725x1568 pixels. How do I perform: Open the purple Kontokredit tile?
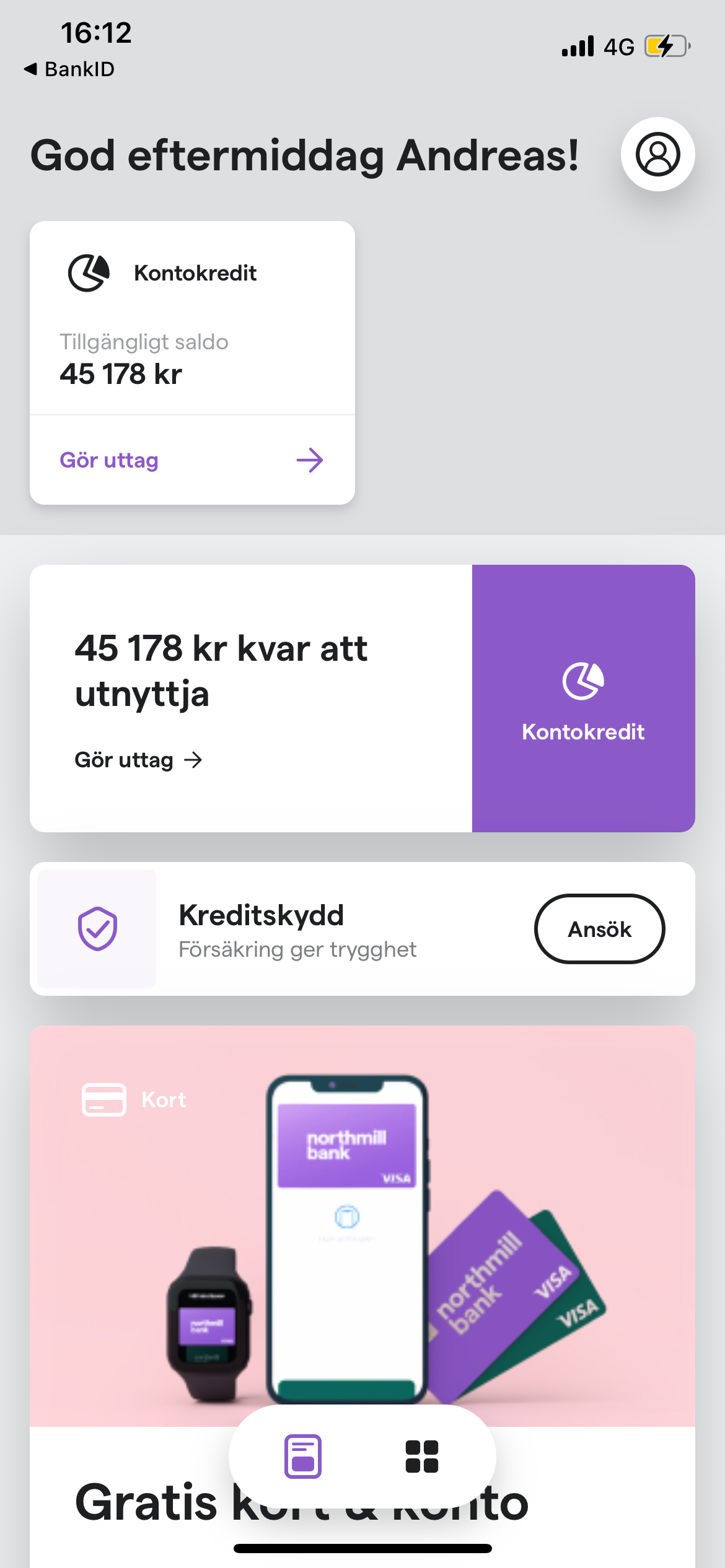click(583, 699)
